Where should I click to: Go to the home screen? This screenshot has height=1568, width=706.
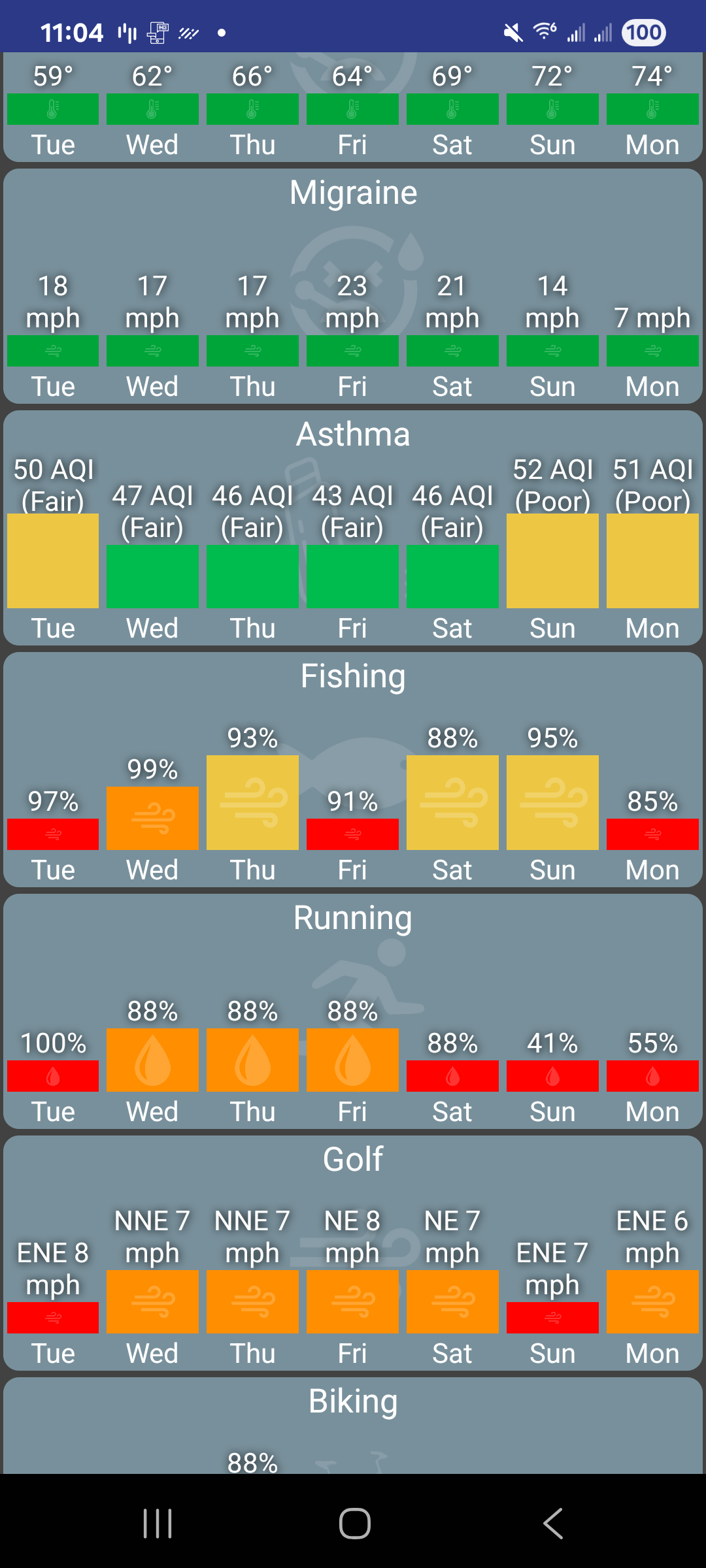(354, 1524)
